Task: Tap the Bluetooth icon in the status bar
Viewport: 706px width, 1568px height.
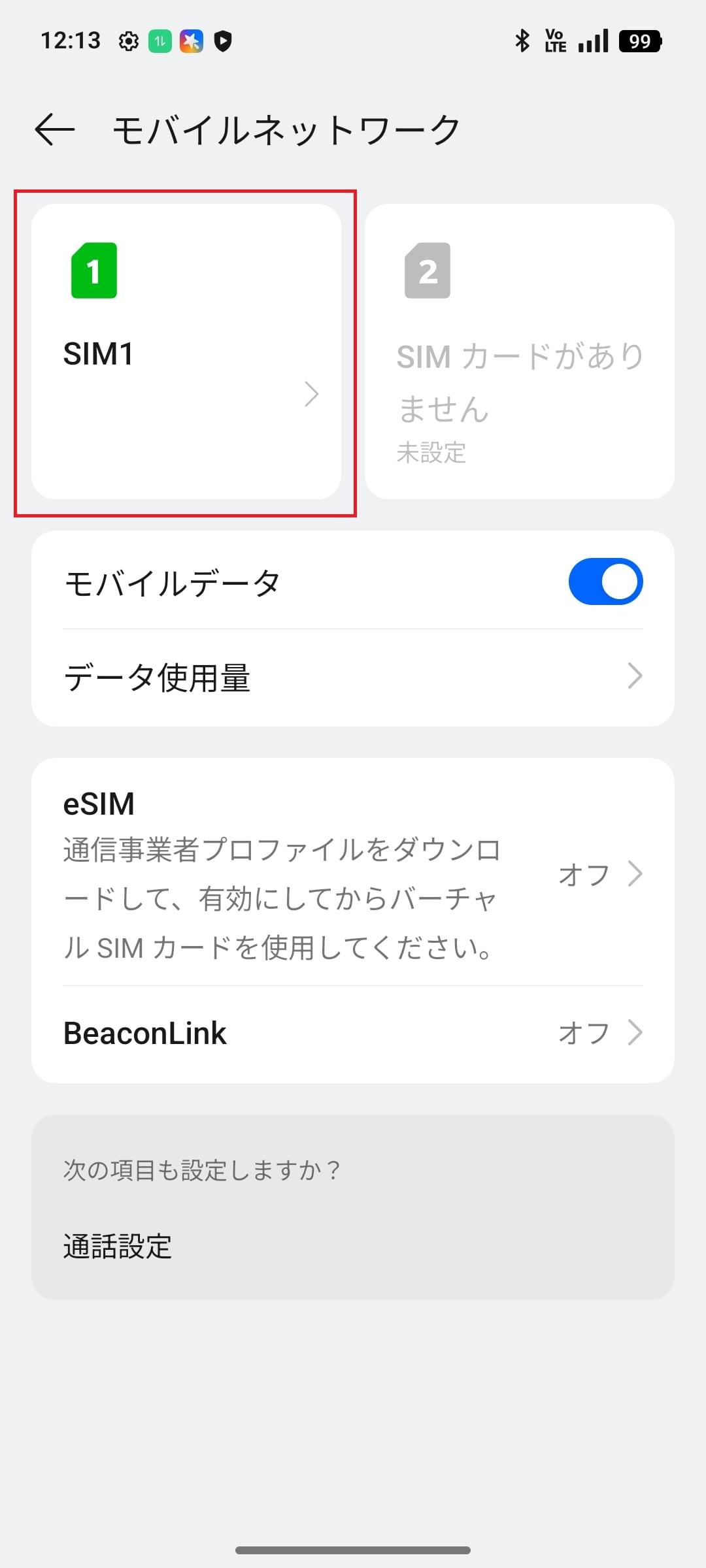Action: click(522, 41)
